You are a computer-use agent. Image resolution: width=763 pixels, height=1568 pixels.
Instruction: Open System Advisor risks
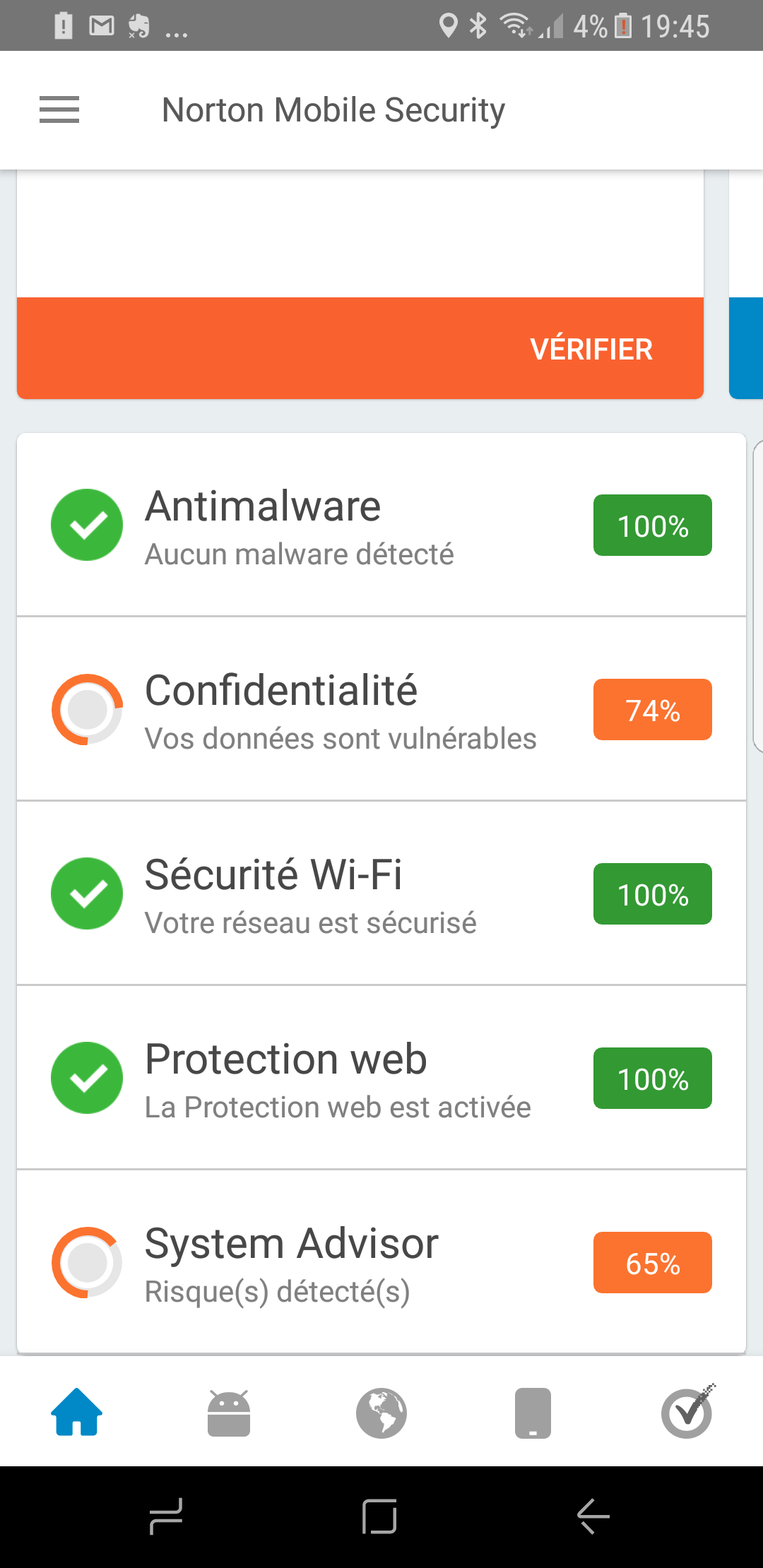tap(381, 1262)
